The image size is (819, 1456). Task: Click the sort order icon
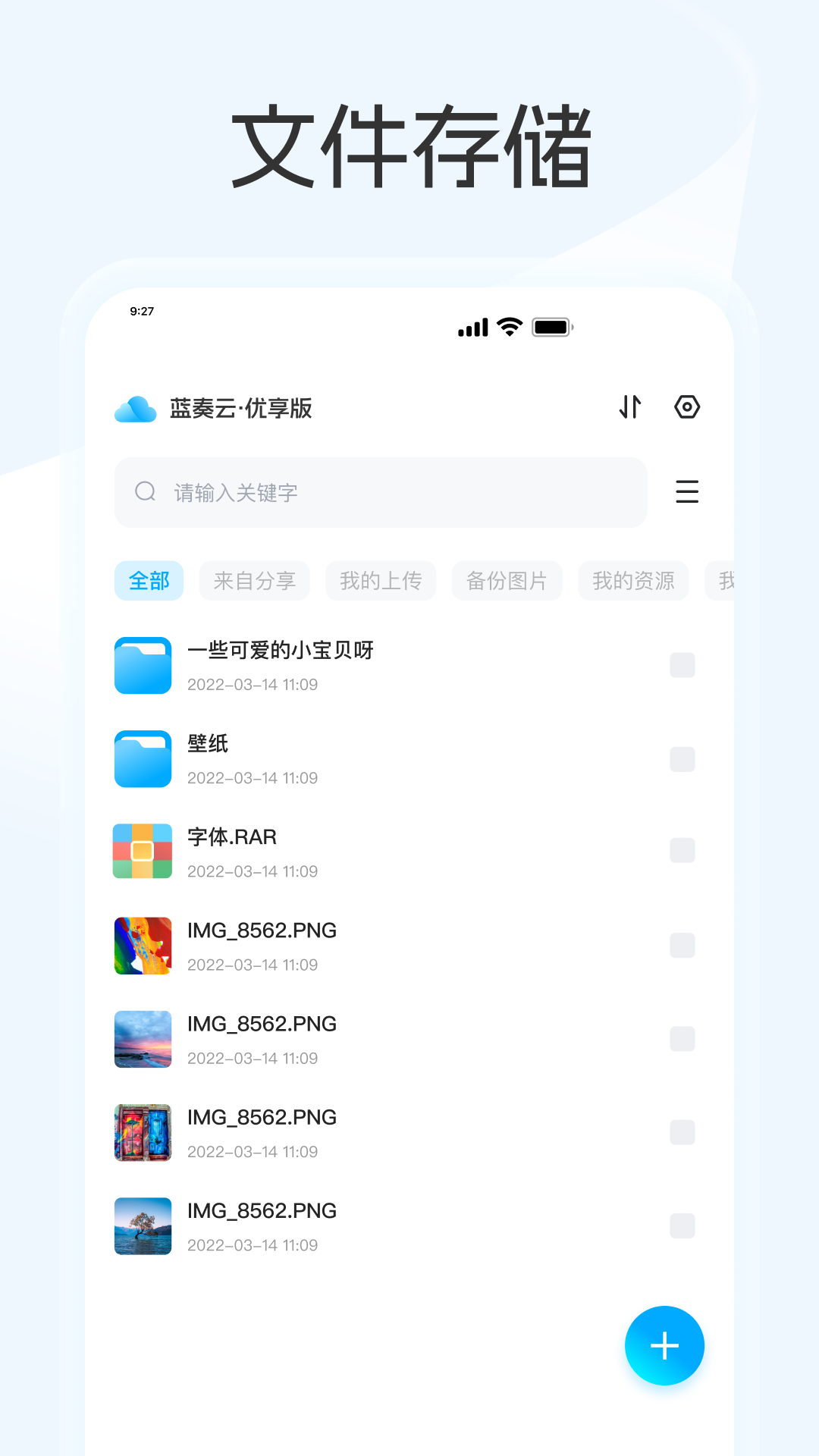coord(630,407)
